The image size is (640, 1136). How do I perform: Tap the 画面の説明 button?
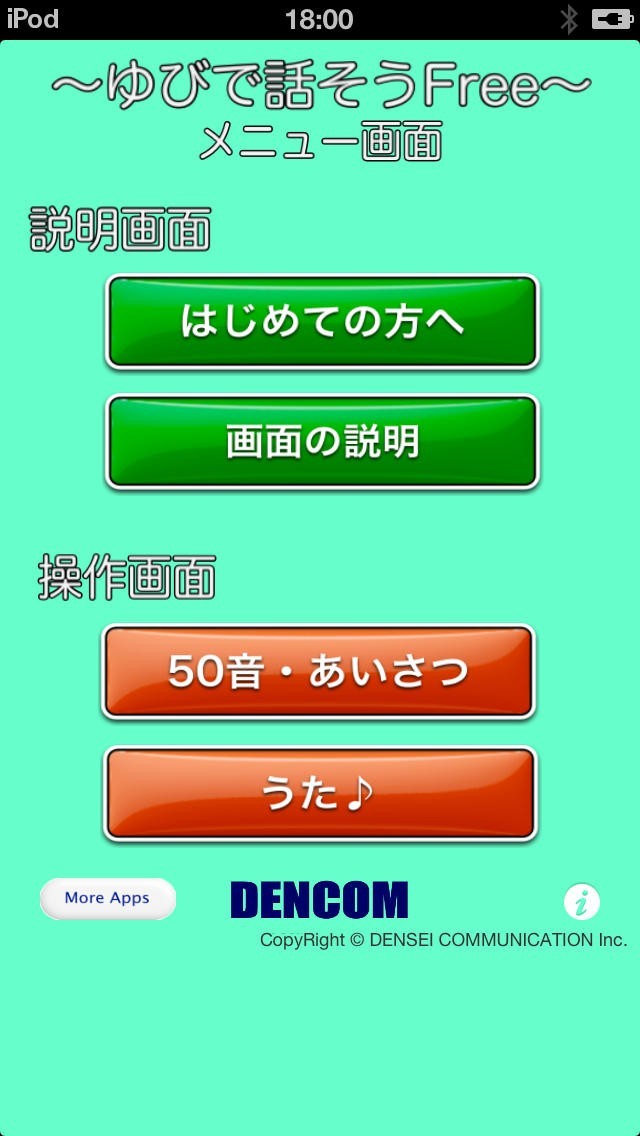pos(322,442)
